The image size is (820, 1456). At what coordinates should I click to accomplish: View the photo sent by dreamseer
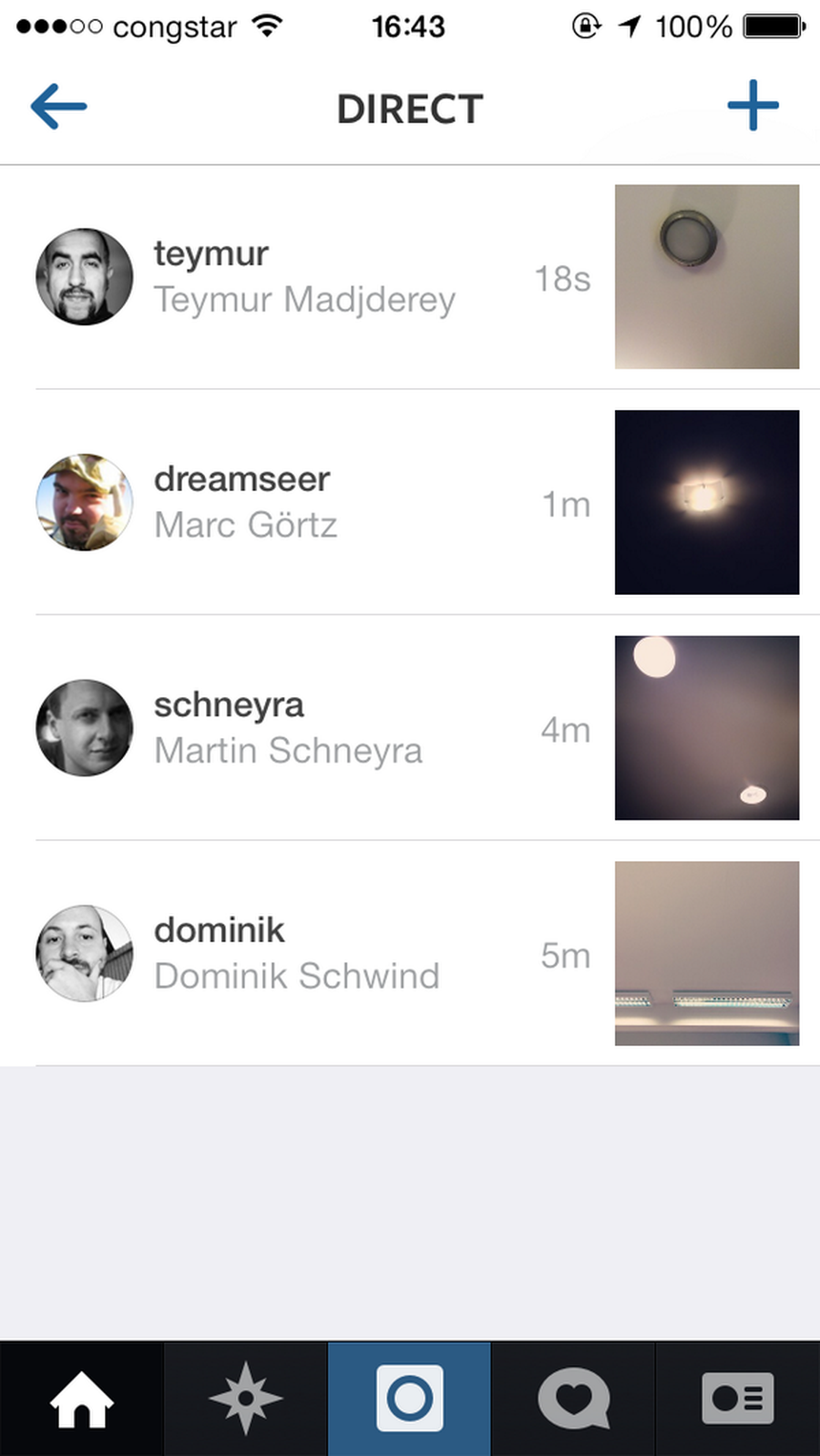706,502
